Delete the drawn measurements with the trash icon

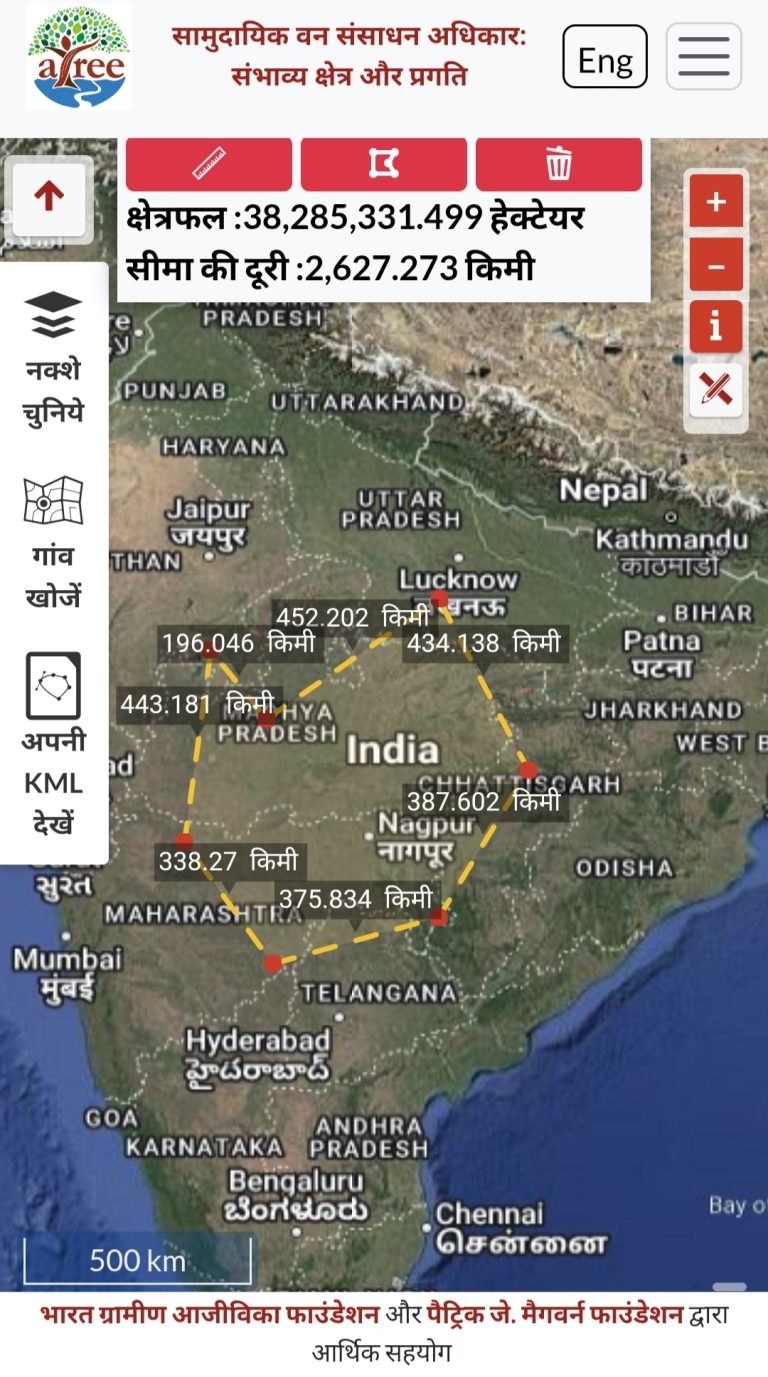[x=558, y=163]
